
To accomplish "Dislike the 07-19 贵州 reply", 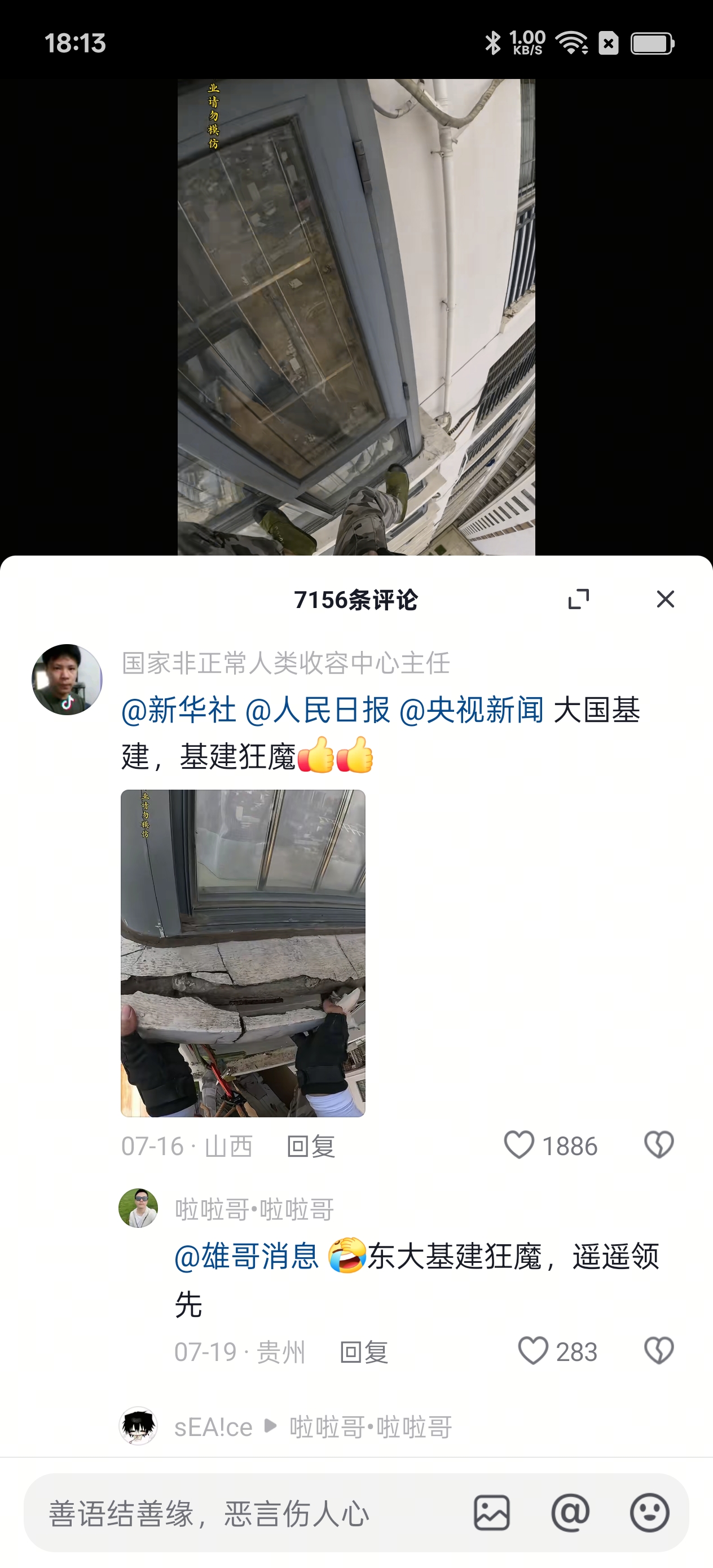I will tap(659, 1351).
